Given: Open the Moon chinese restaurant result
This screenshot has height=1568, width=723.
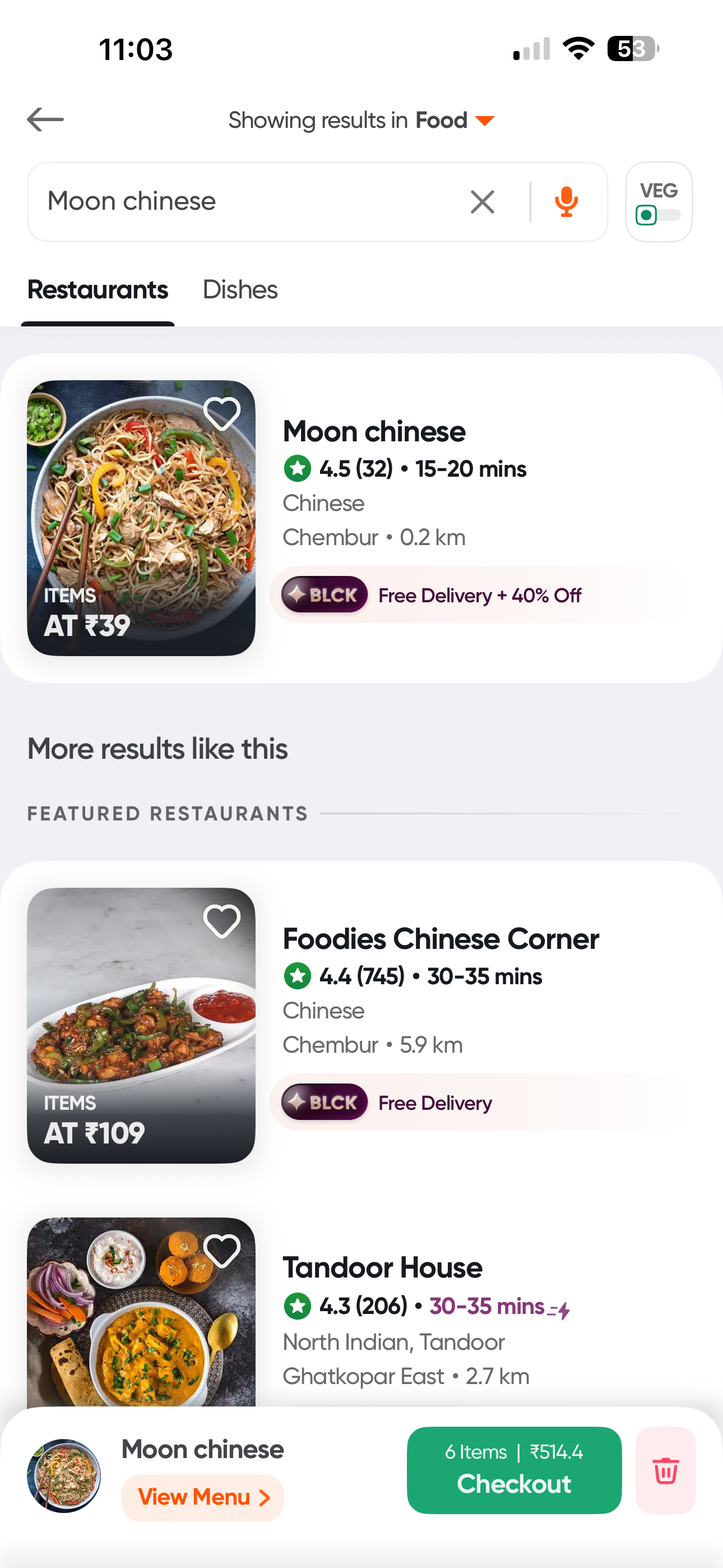Looking at the screenshot, I should [x=374, y=432].
